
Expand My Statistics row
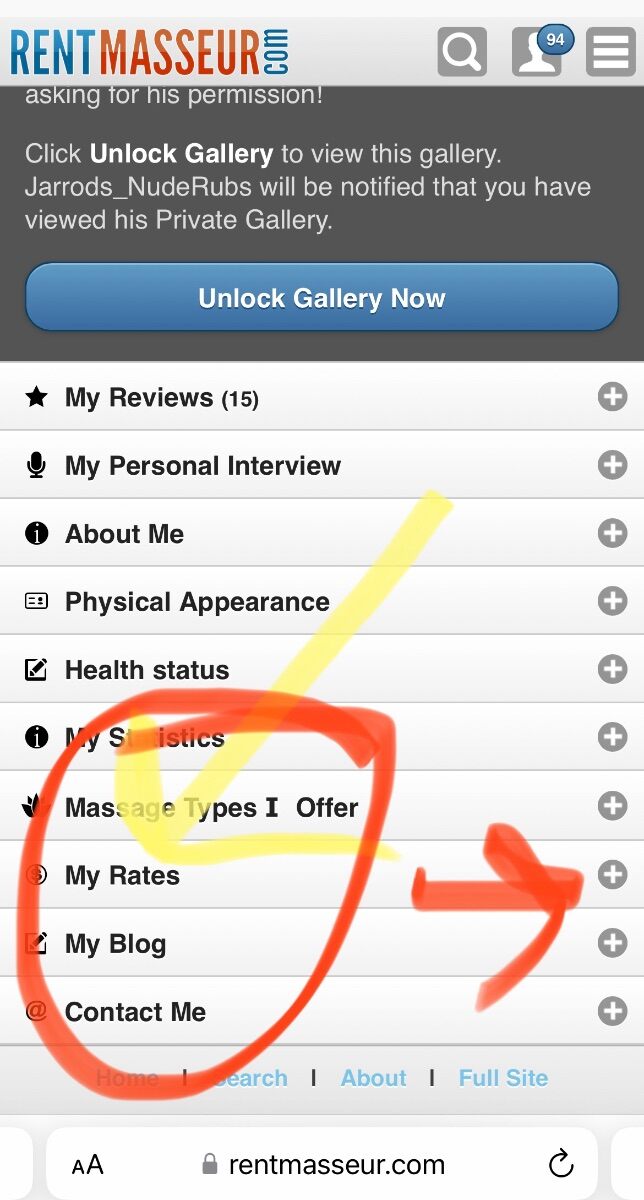tap(322, 737)
